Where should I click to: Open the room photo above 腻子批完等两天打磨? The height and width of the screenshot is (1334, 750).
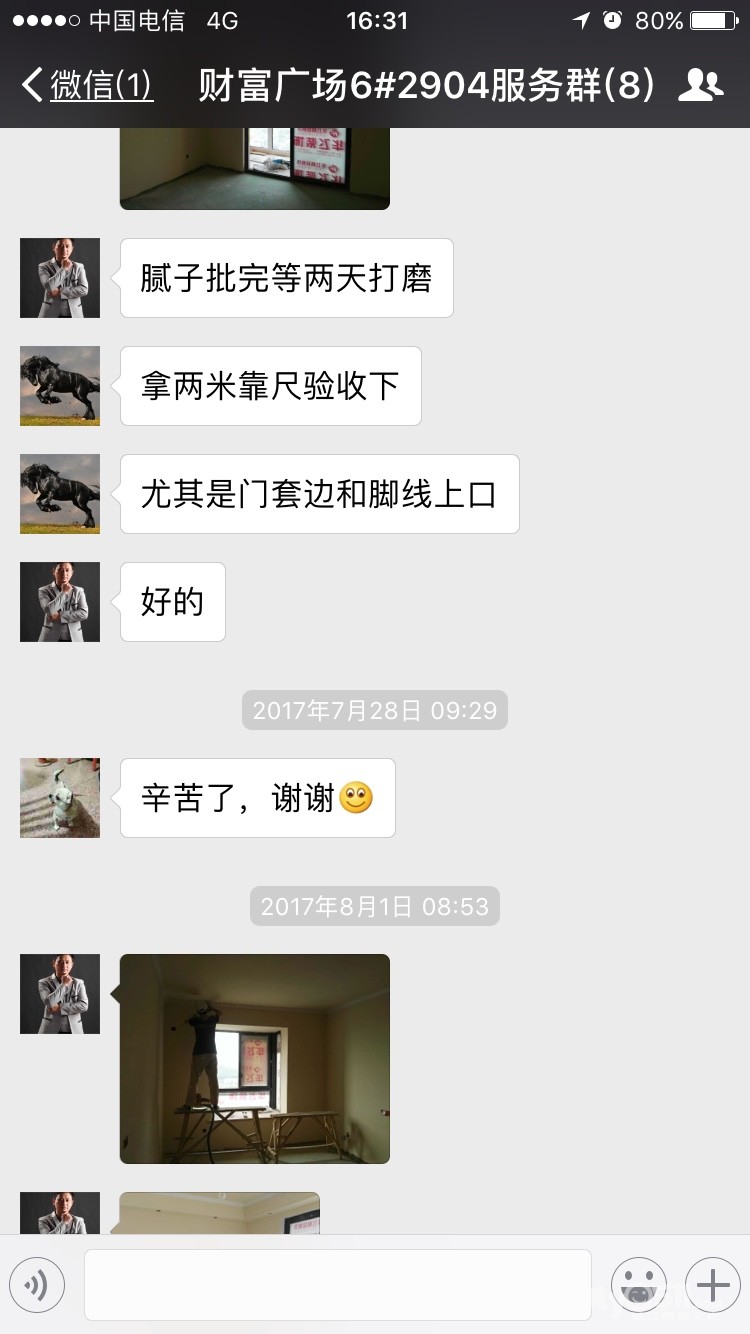point(255,168)
